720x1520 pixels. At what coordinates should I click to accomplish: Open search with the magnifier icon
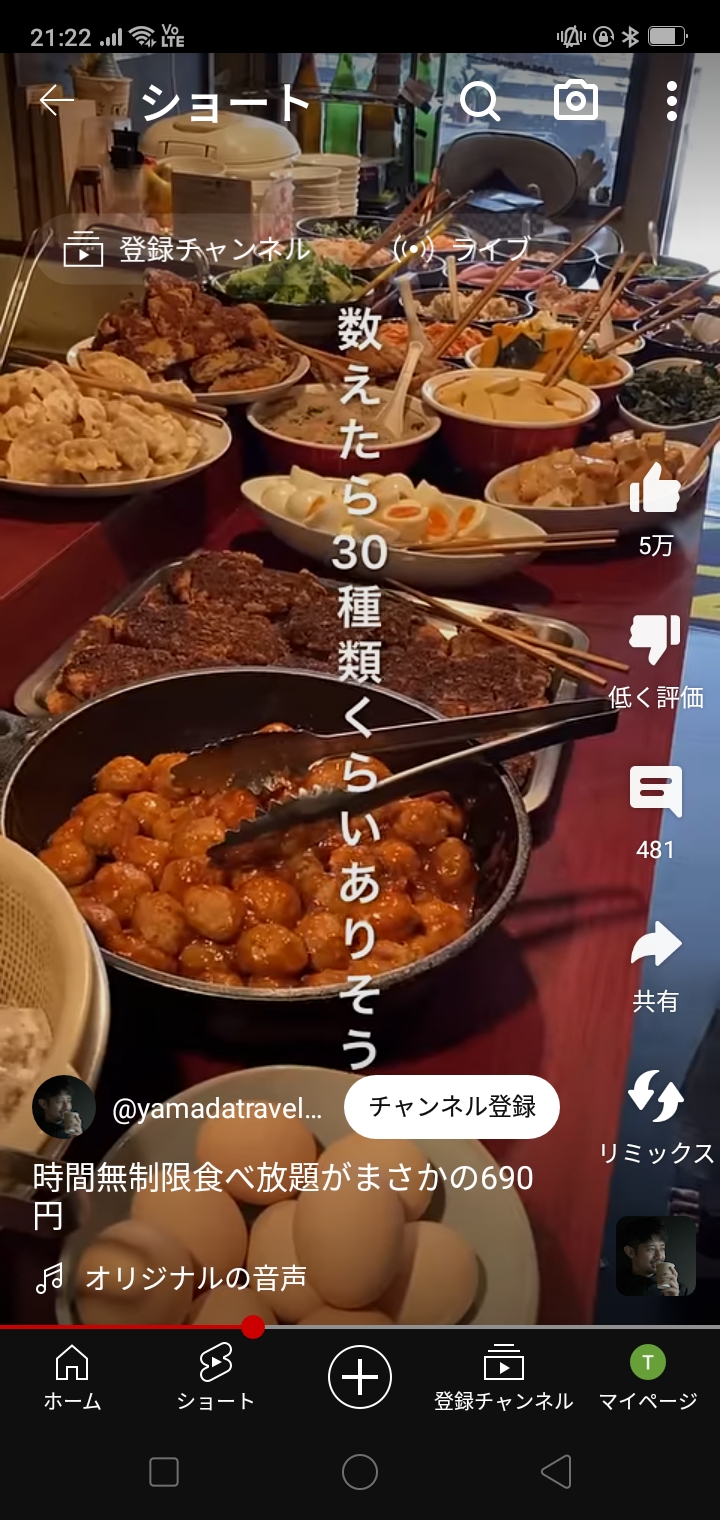click(480, 101)
